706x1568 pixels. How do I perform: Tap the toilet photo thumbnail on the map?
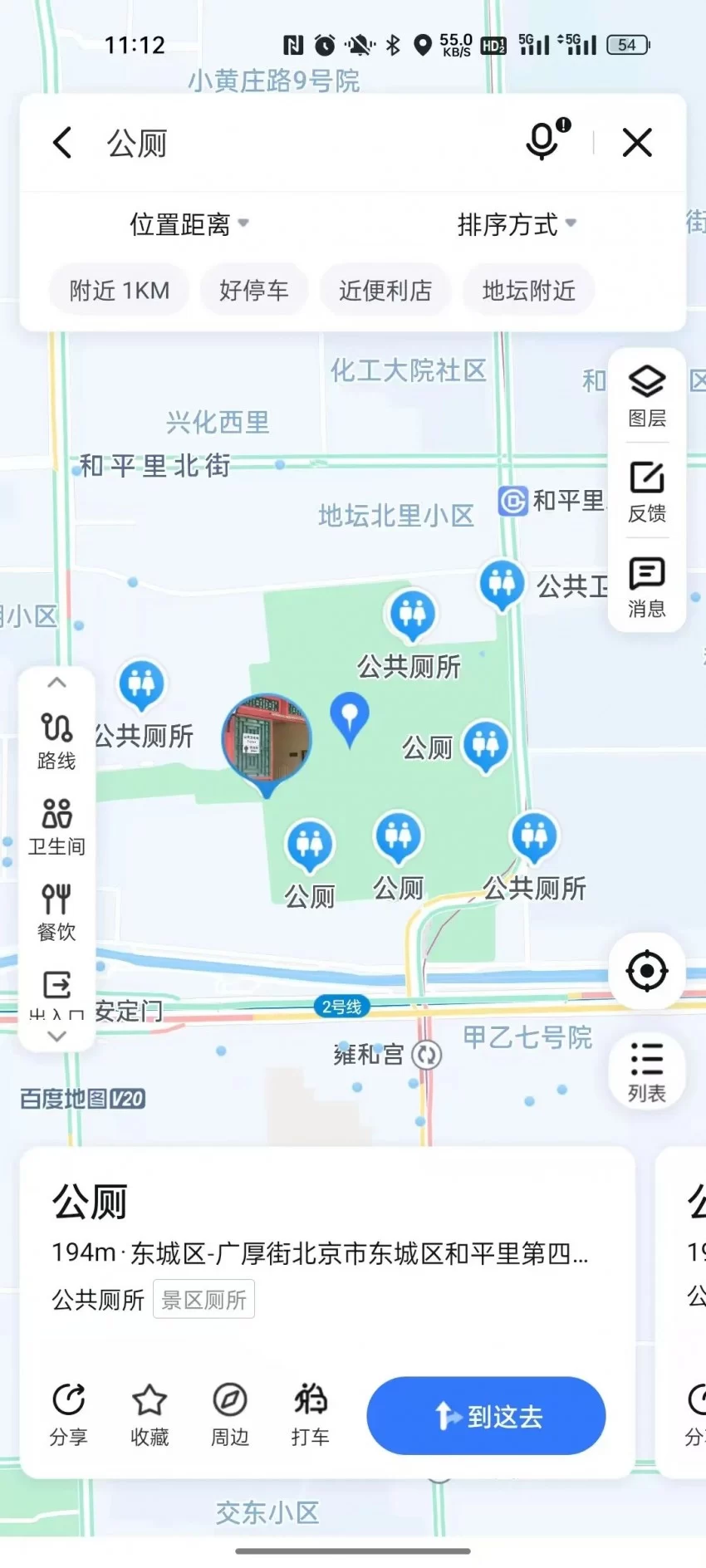[266, 737]
